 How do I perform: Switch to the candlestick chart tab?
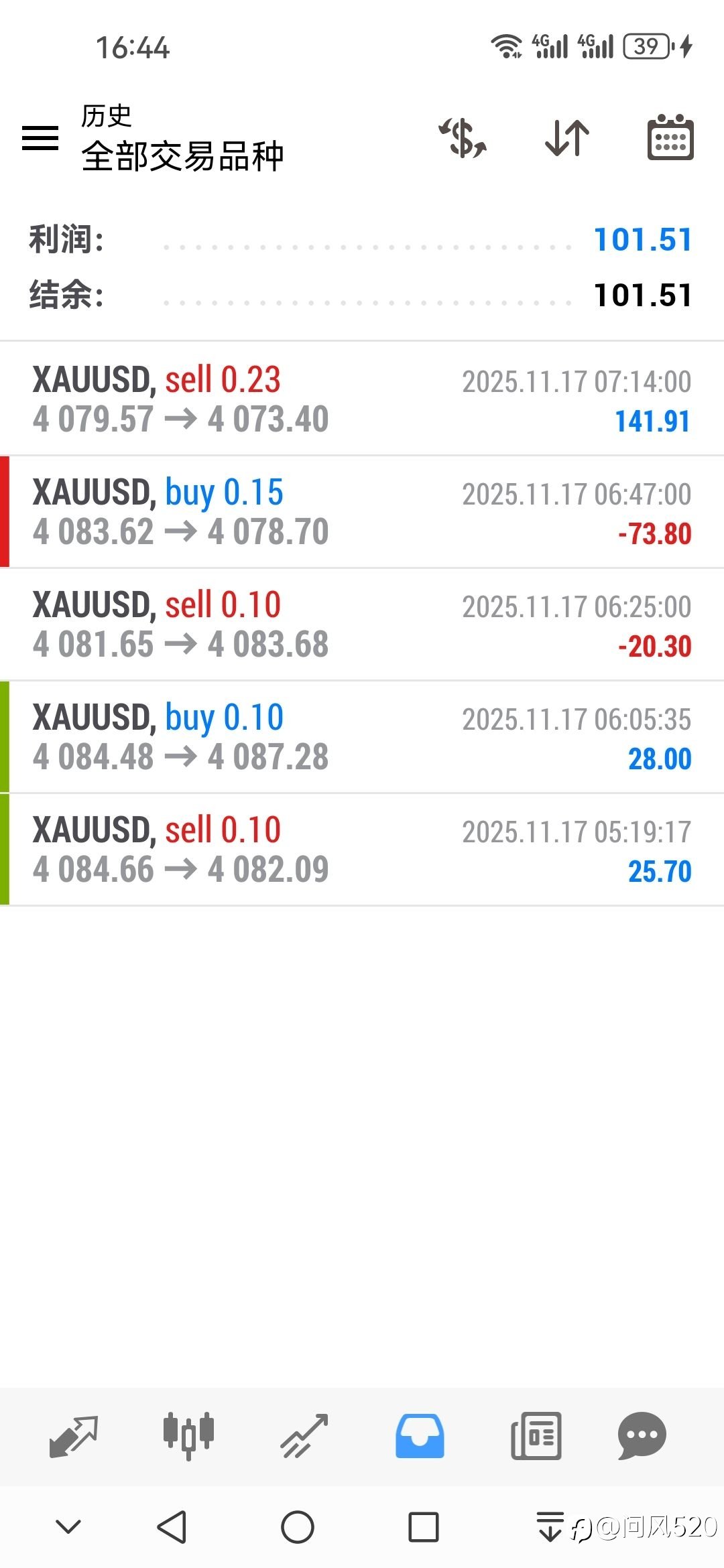188,1435
